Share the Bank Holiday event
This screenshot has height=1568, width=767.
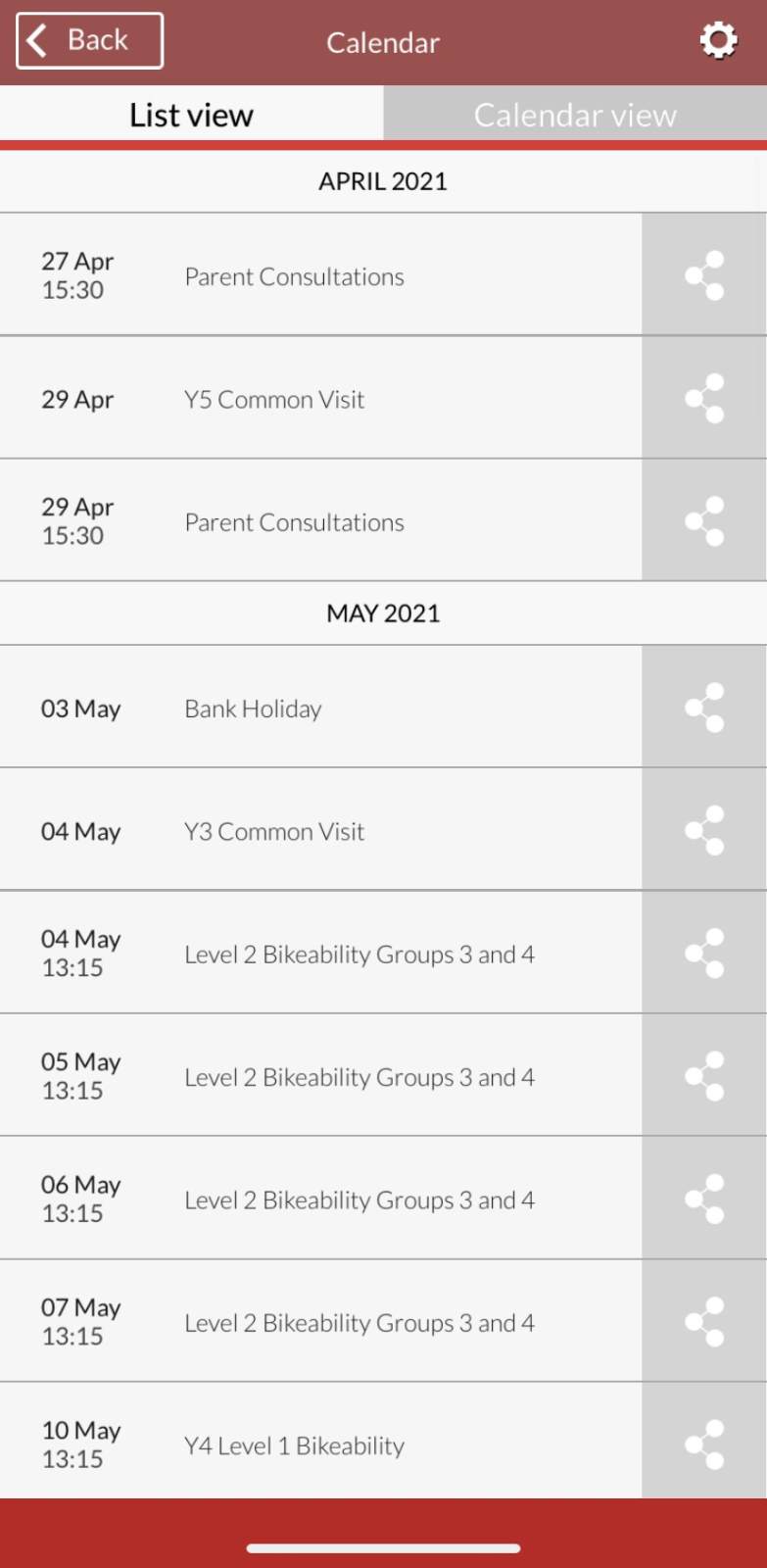[704, 708]
